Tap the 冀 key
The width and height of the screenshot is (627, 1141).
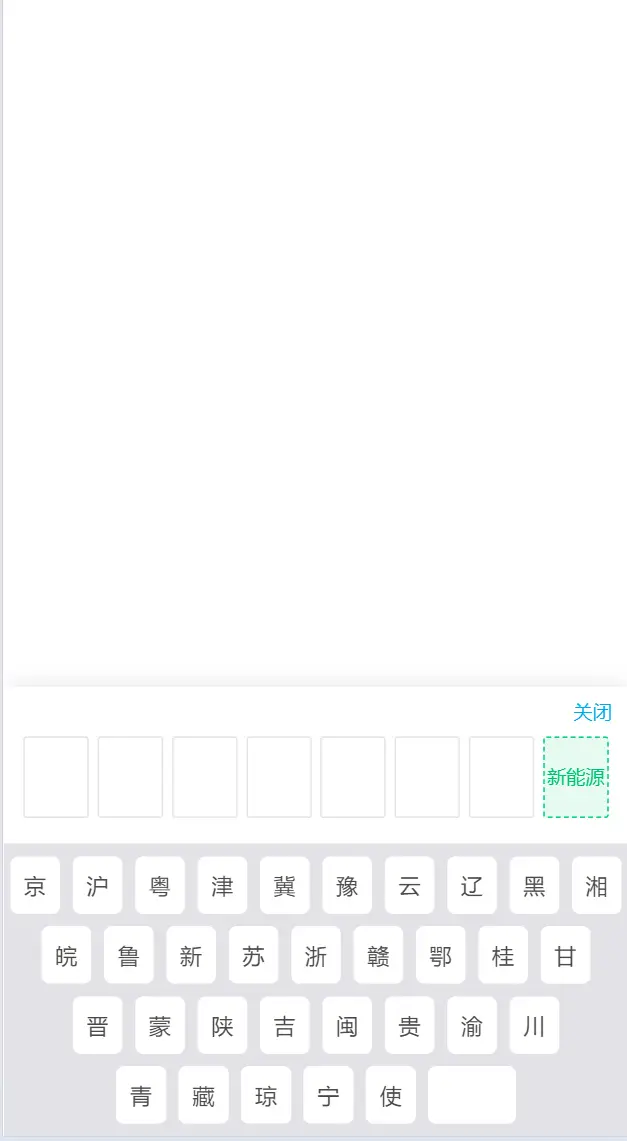click(285, 886)
